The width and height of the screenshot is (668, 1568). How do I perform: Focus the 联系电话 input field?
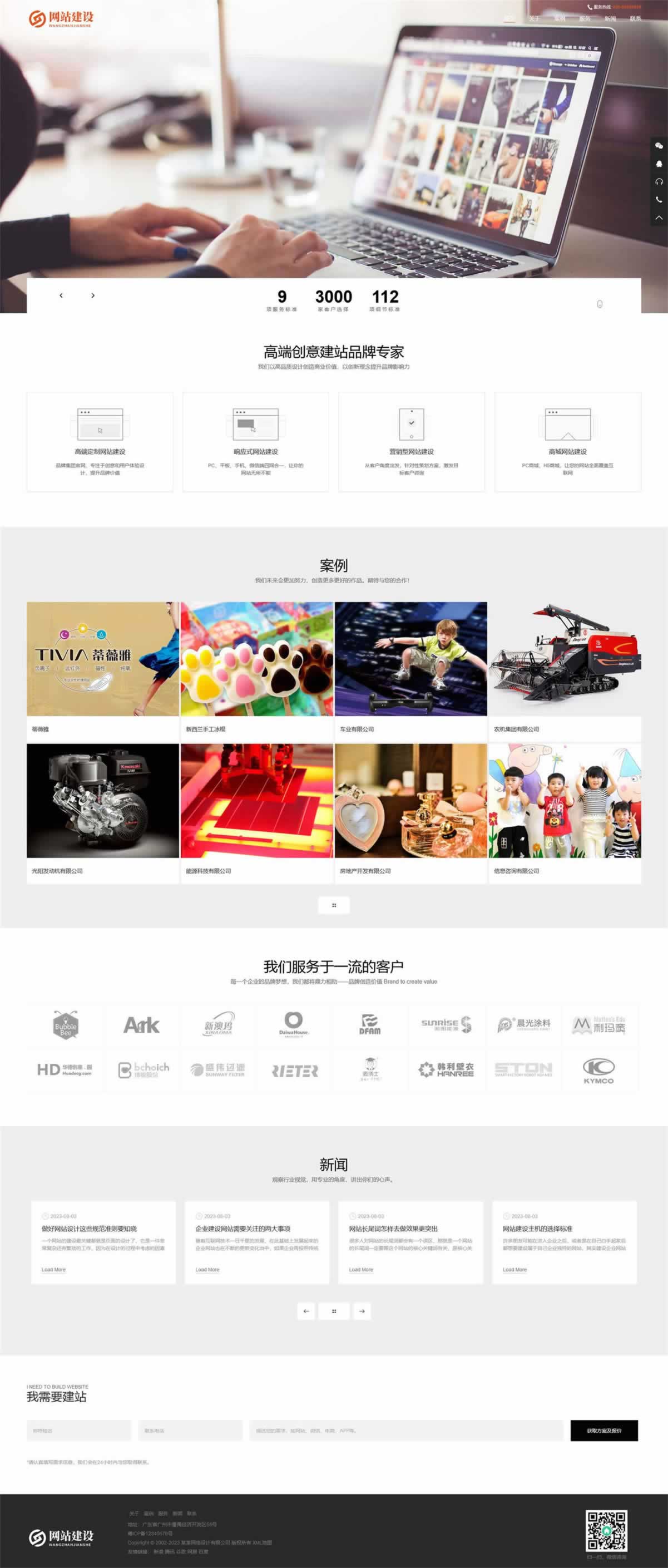[x=190, y=1431]
